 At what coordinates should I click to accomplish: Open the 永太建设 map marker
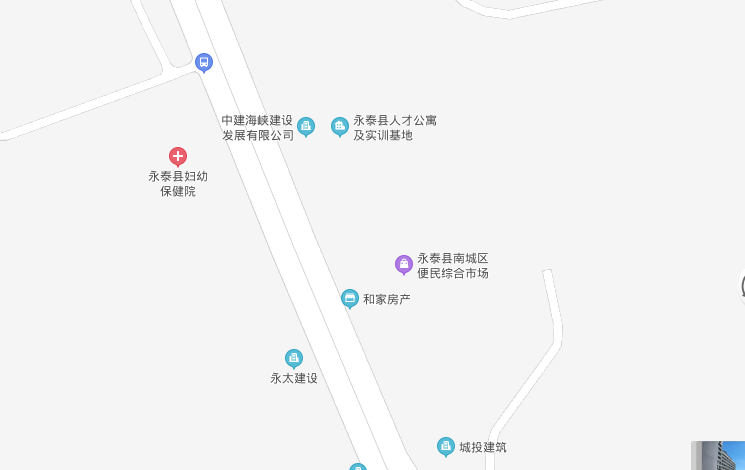click(294, 358)
